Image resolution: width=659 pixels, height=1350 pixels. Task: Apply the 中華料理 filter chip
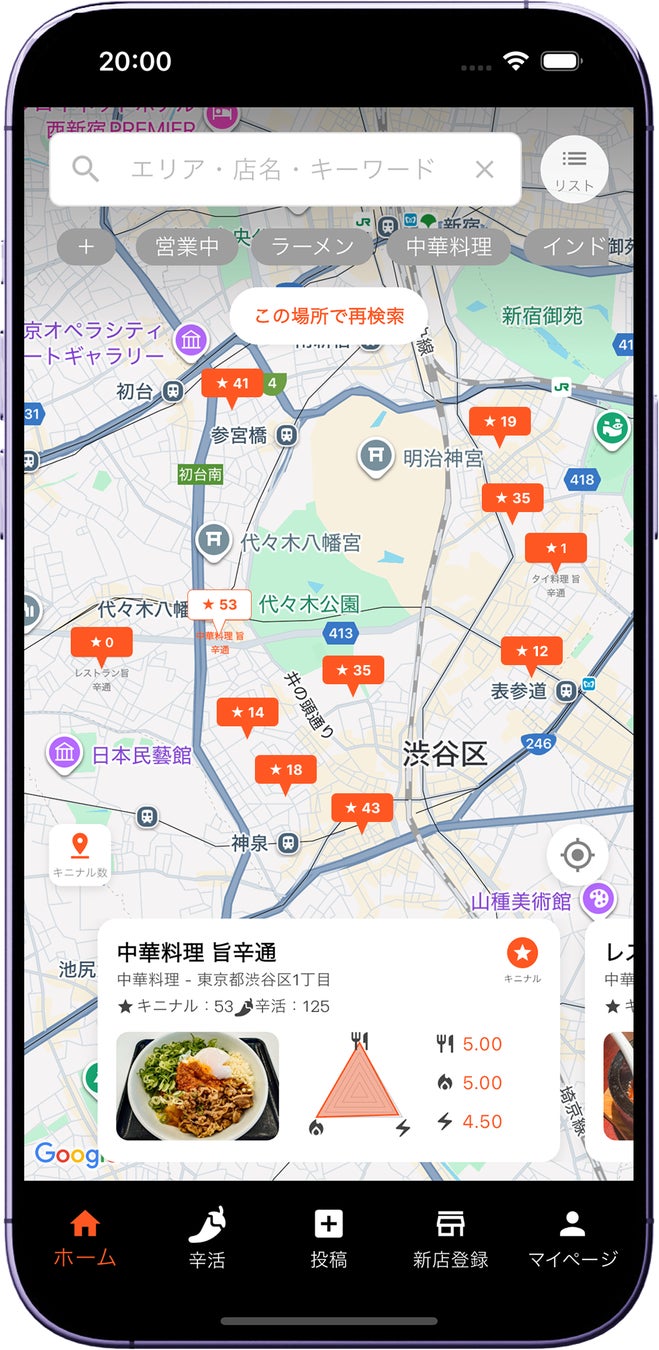point(448,247)
